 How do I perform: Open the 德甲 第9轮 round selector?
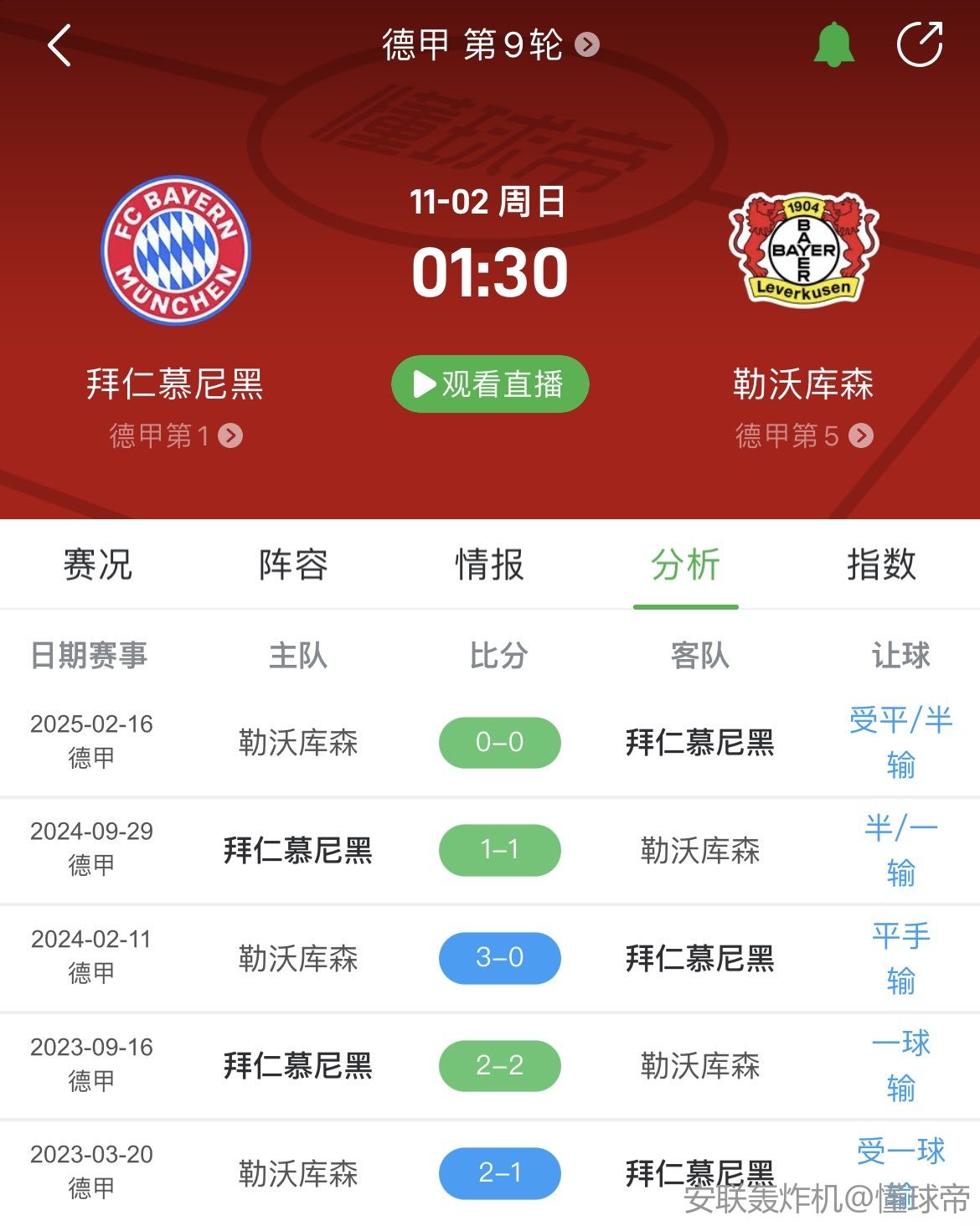click(x=489, y=45)
